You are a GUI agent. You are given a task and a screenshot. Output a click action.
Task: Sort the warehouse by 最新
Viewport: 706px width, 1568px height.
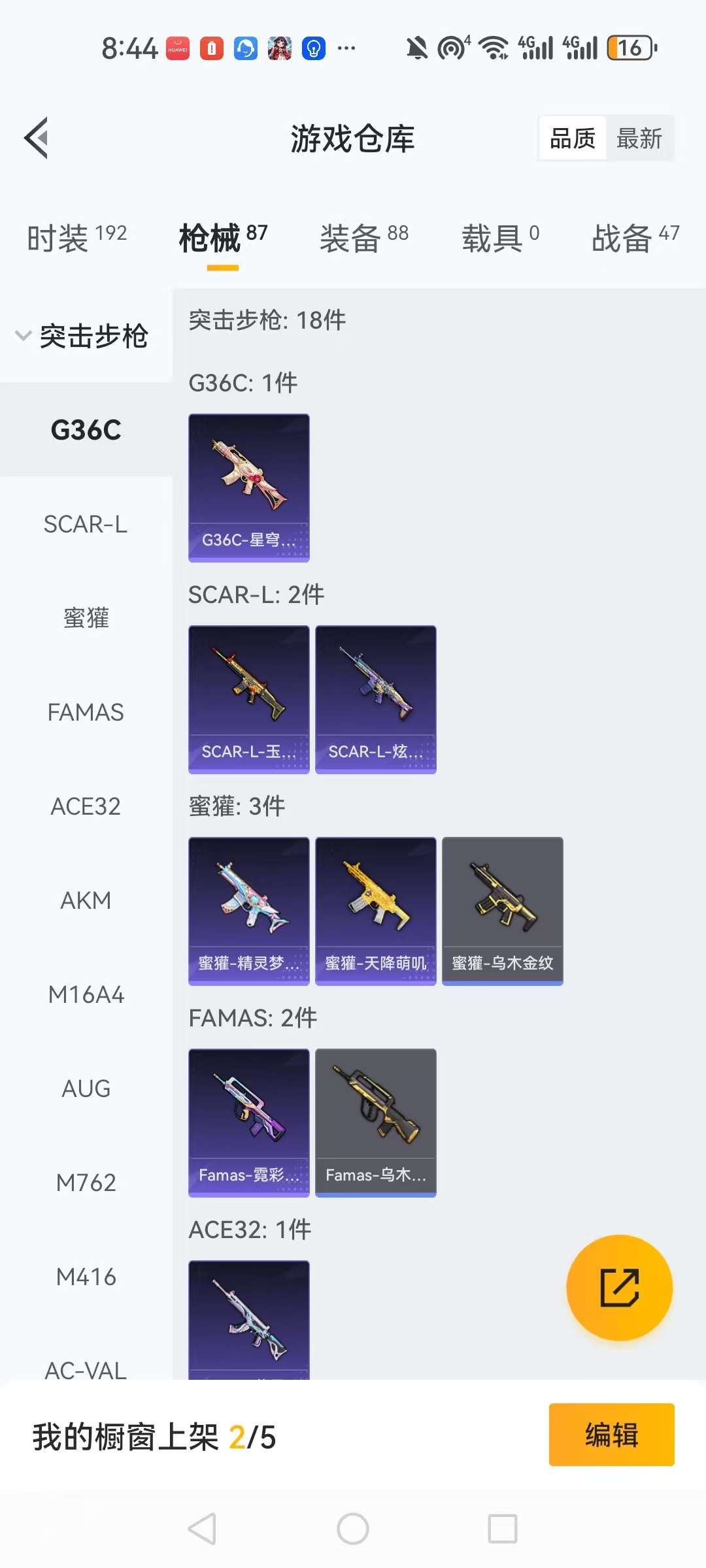pyautogui.click(x=639, y=139)
